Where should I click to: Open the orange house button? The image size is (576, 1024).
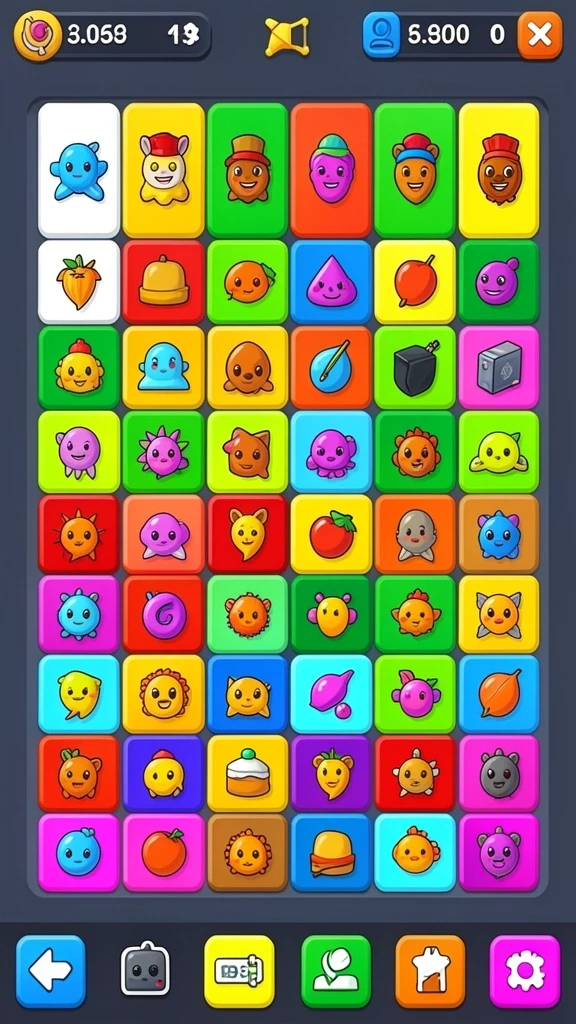click(x=430, y=970)
